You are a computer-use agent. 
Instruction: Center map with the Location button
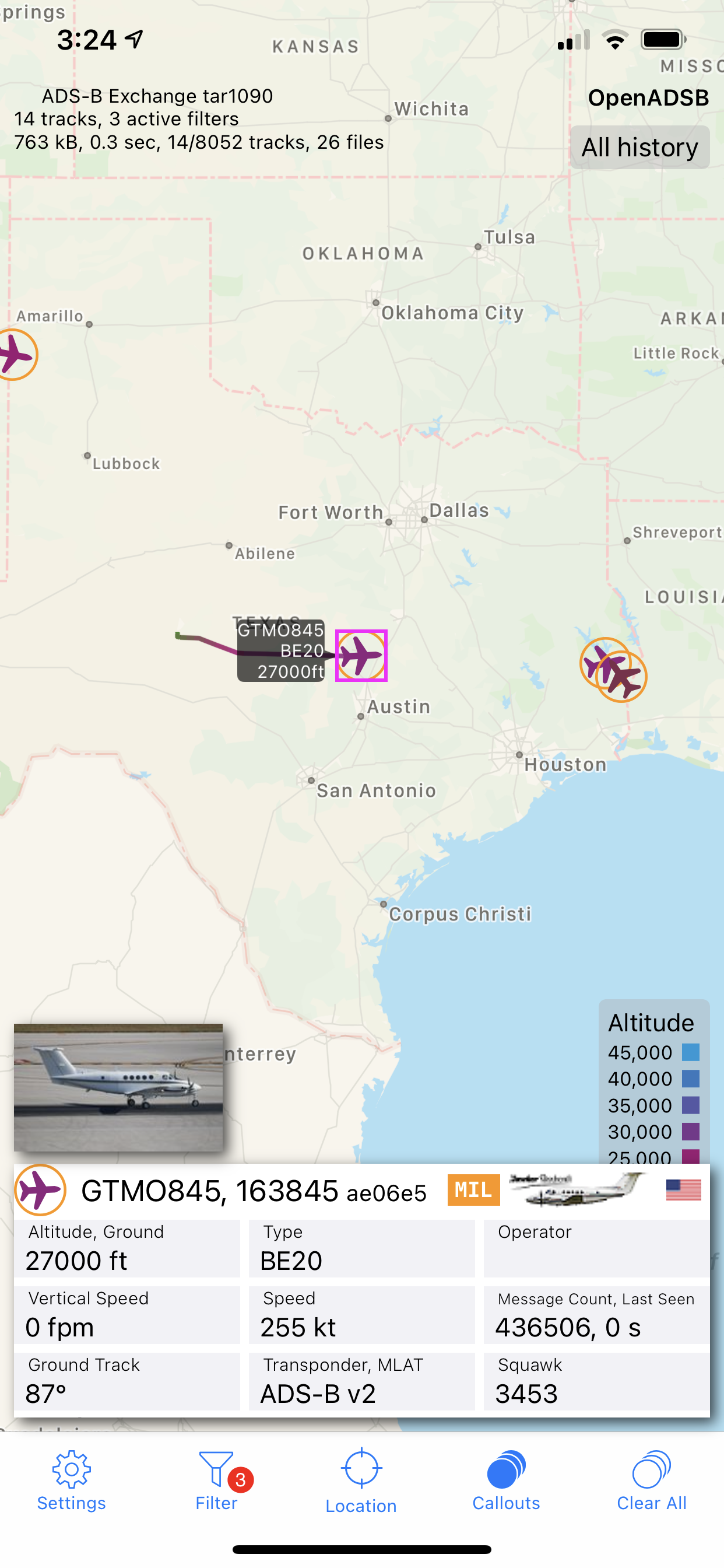[x=361, y=1481]
